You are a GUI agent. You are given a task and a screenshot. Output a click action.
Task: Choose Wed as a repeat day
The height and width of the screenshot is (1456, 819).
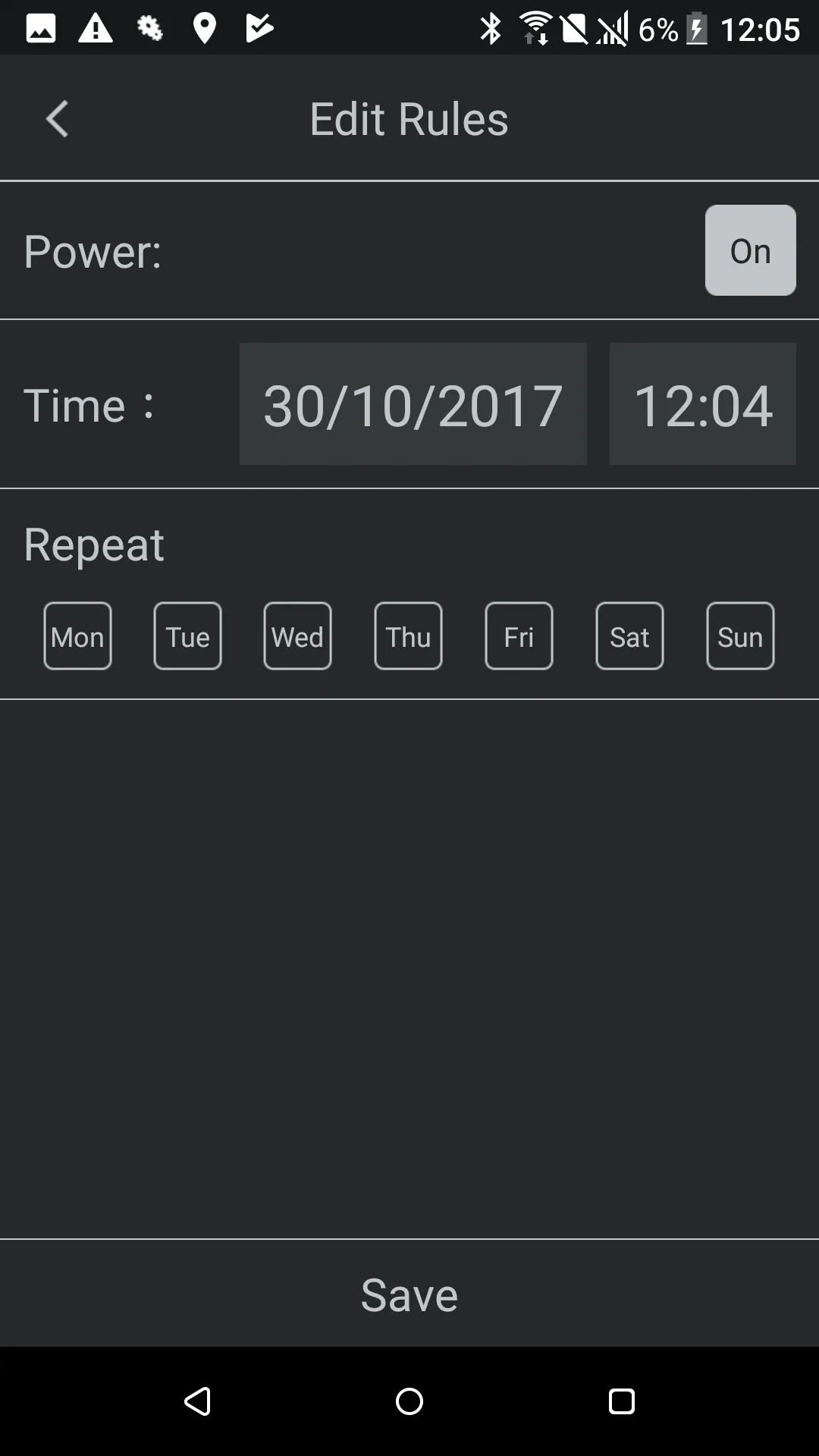click(x=297, y=636)
